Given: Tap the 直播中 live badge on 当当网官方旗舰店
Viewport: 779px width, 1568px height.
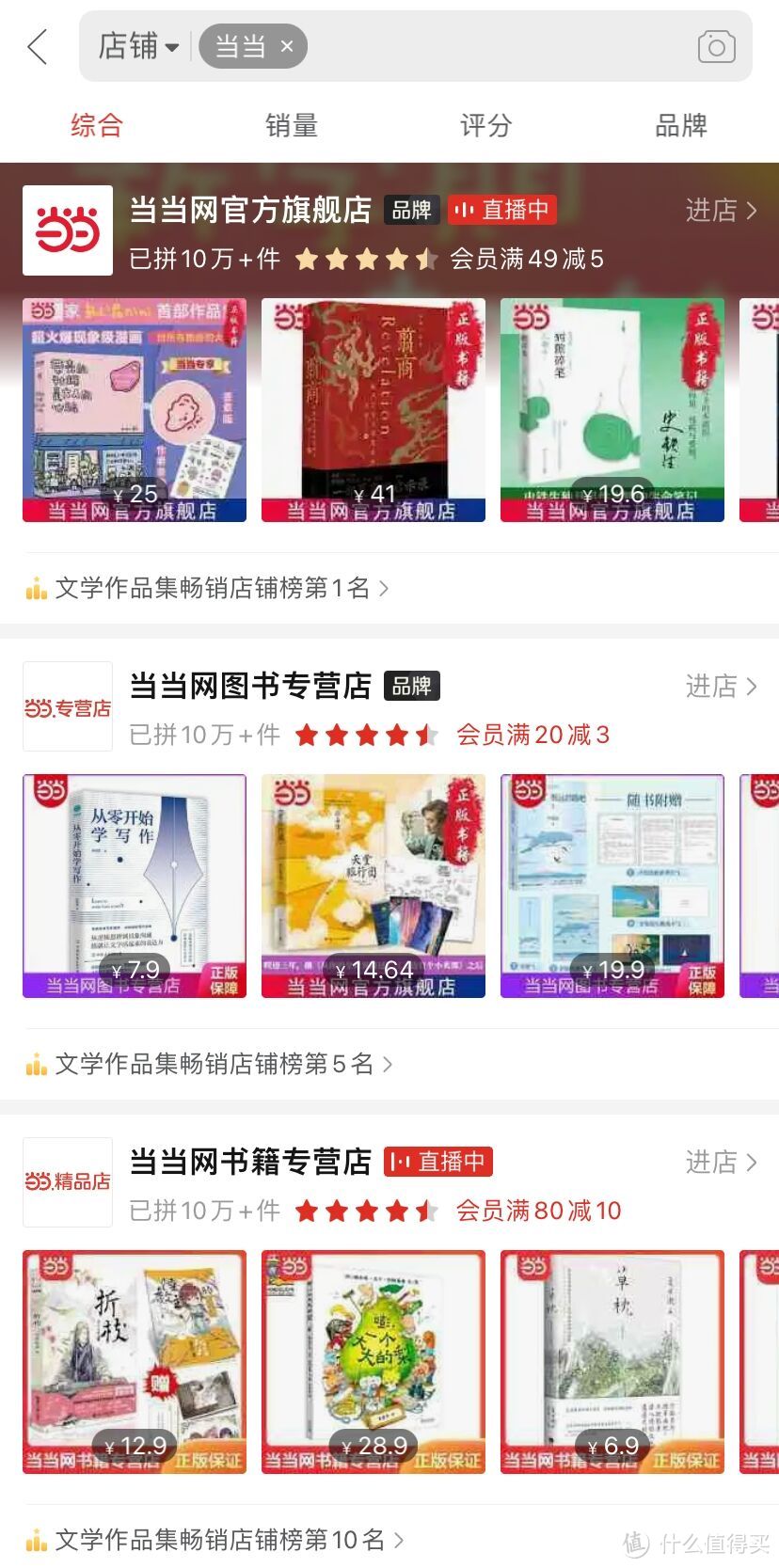Looking at the screenshot, I should 502,211.
